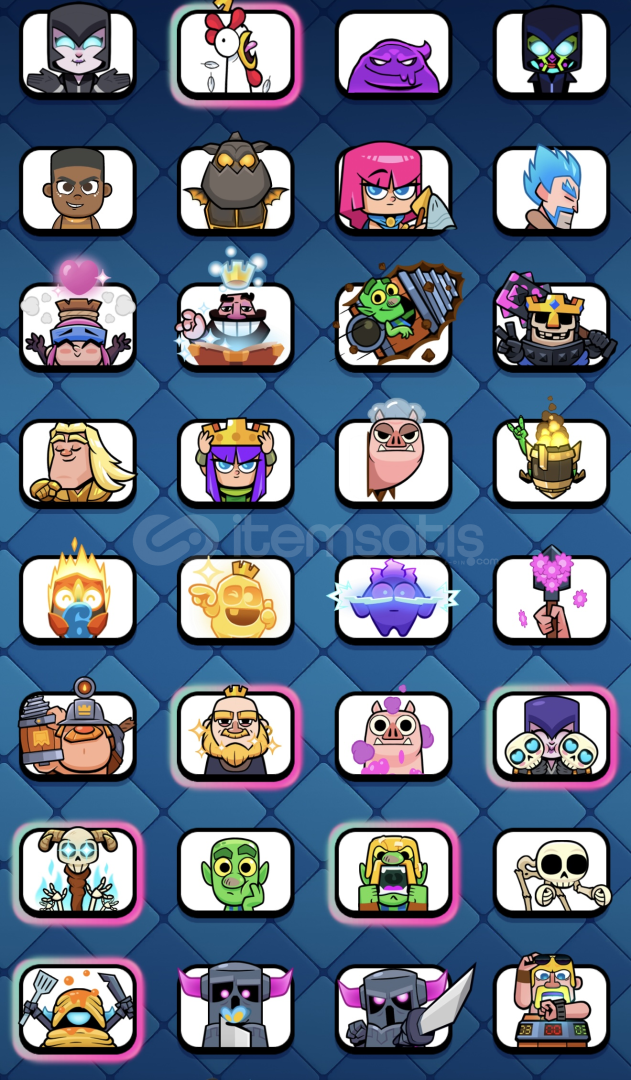This screenshot has height=1080, width=631.
Task: Select the blonde Golden Knight emote
Action: pos(78,461)
